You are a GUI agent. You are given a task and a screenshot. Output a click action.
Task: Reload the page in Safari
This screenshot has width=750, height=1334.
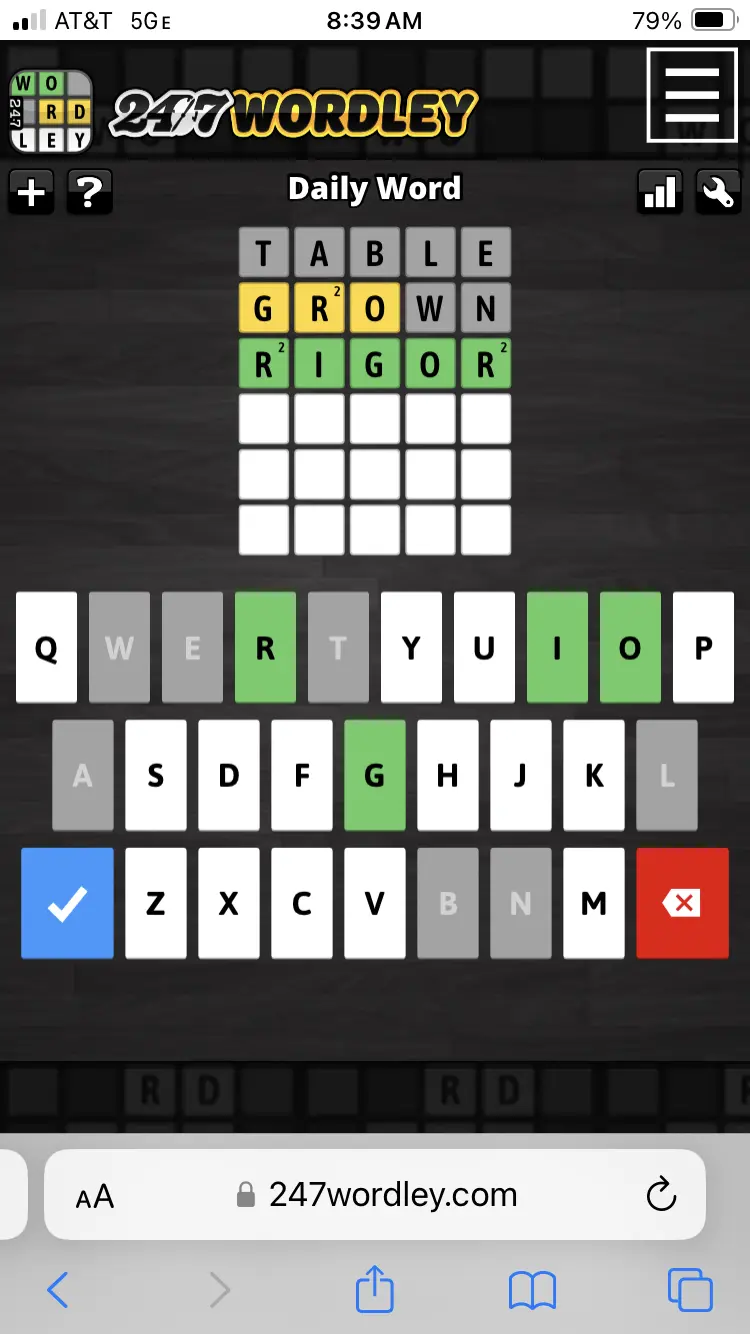(x=661, y=1195)
